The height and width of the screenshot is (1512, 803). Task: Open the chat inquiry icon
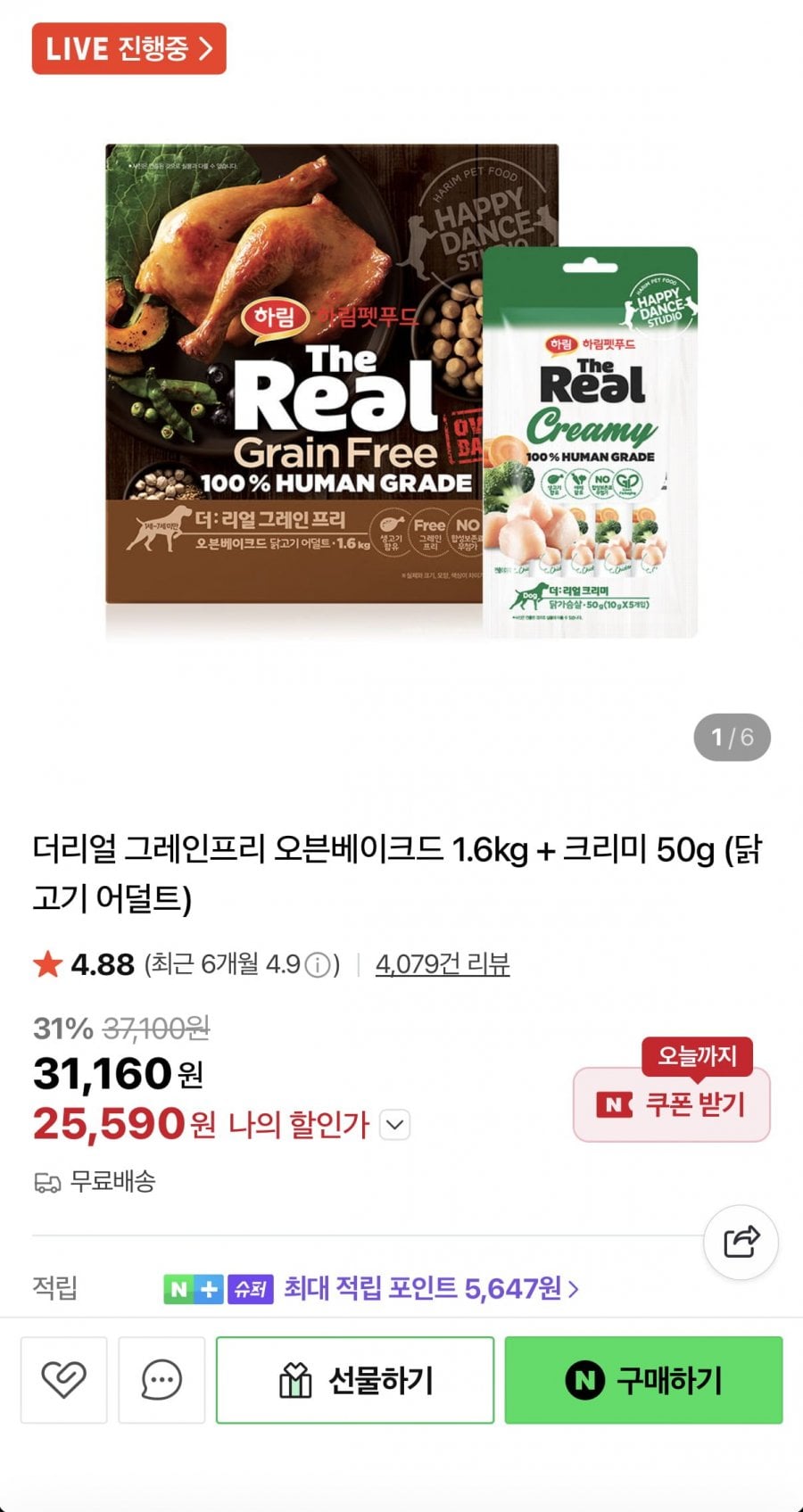(x=161, y=1379)
